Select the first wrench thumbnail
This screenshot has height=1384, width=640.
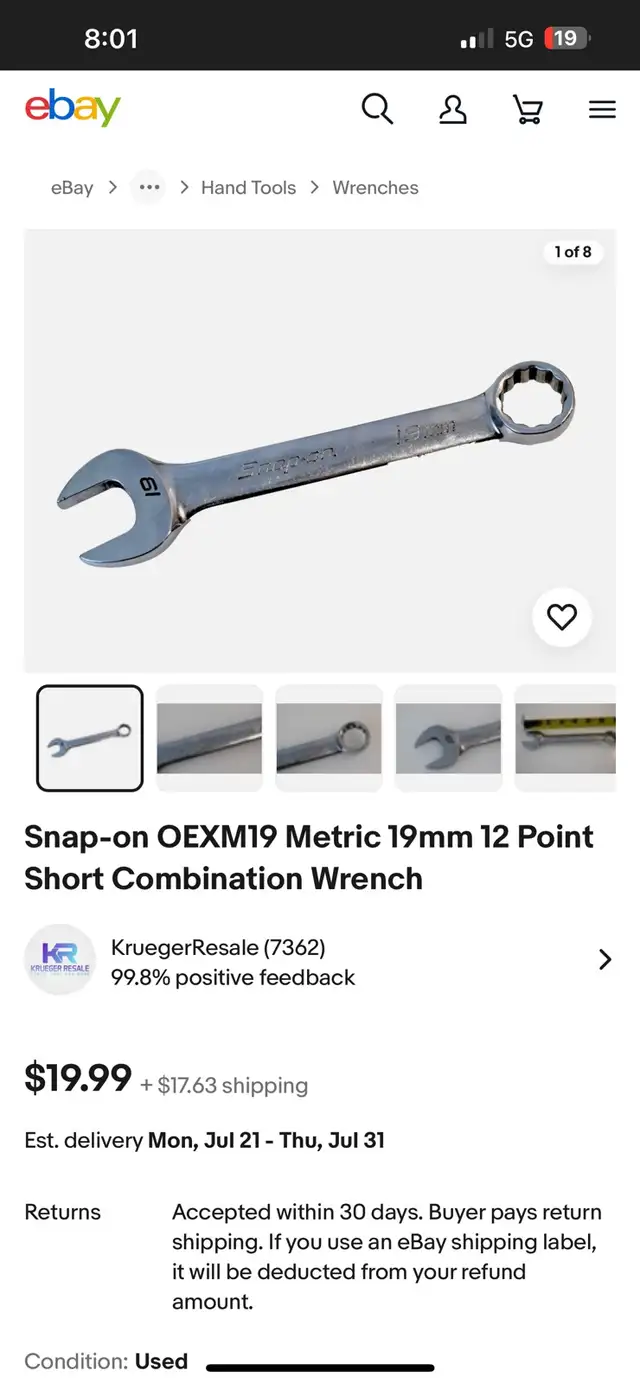pos(90,738)
